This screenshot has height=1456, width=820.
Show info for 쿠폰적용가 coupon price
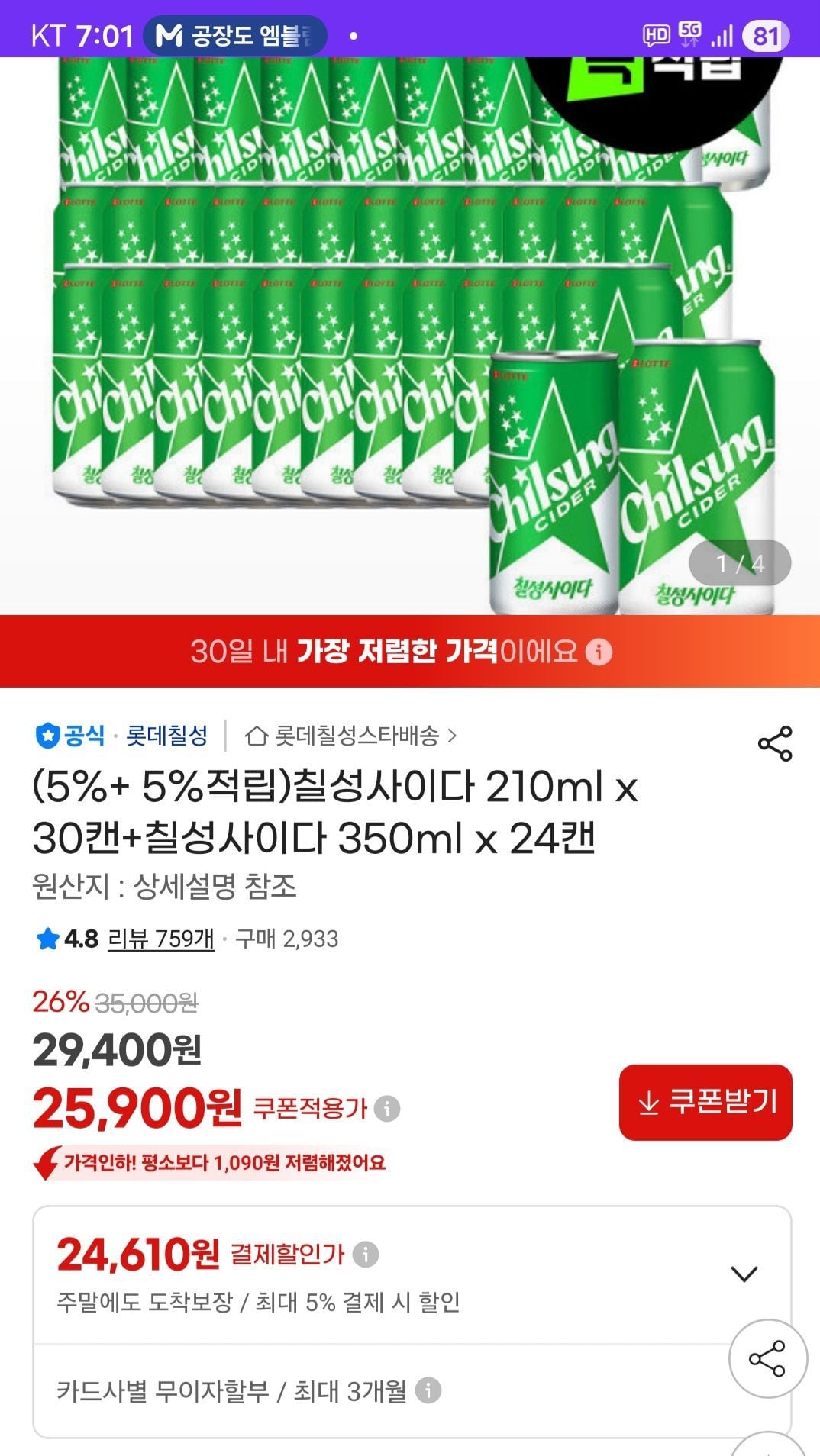[387, 1108]
